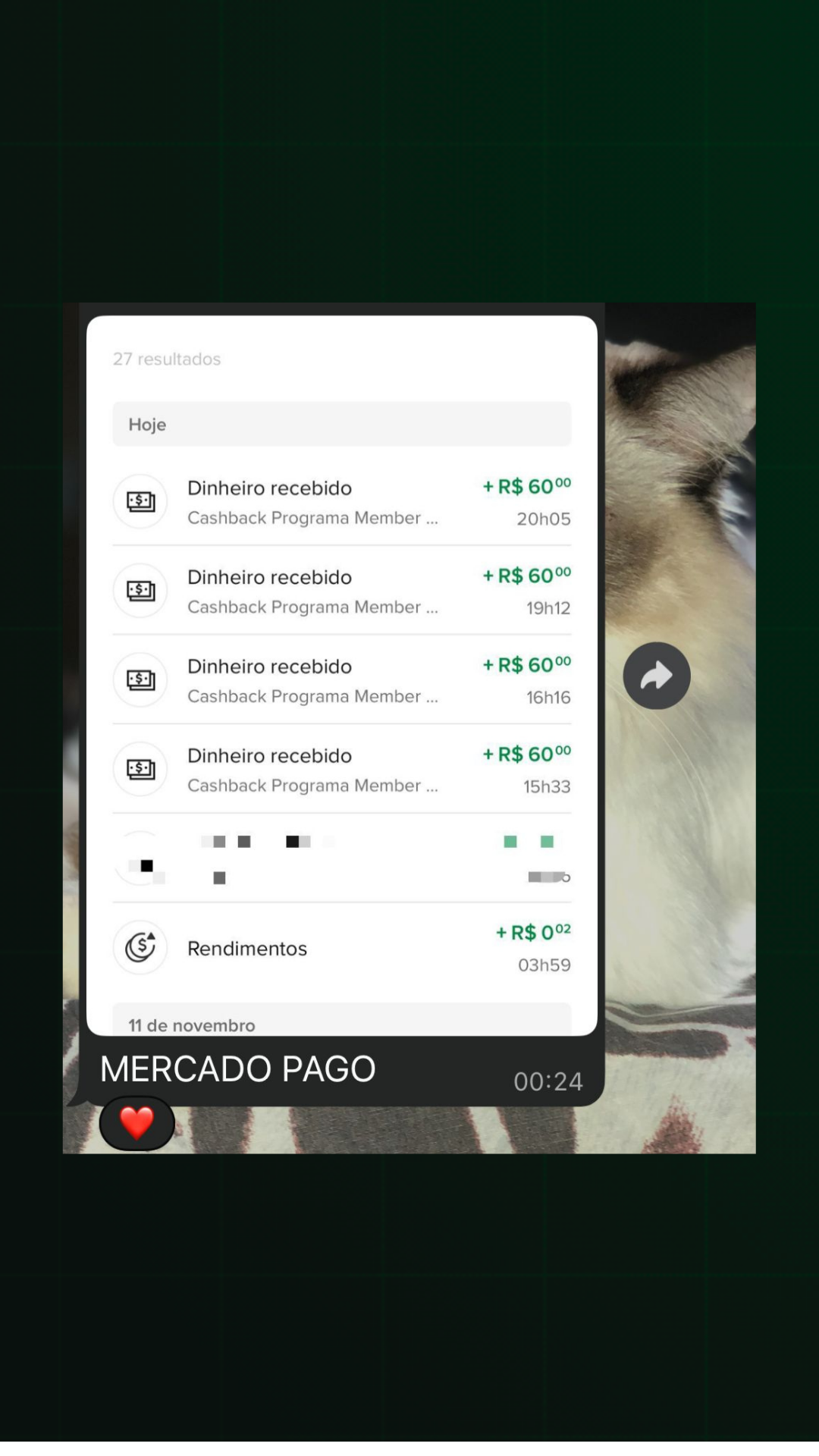Tap the Cashback Programa Member description text
Image resolution: width=819 pixels, height=1456 pixels.
coord(313,517)
